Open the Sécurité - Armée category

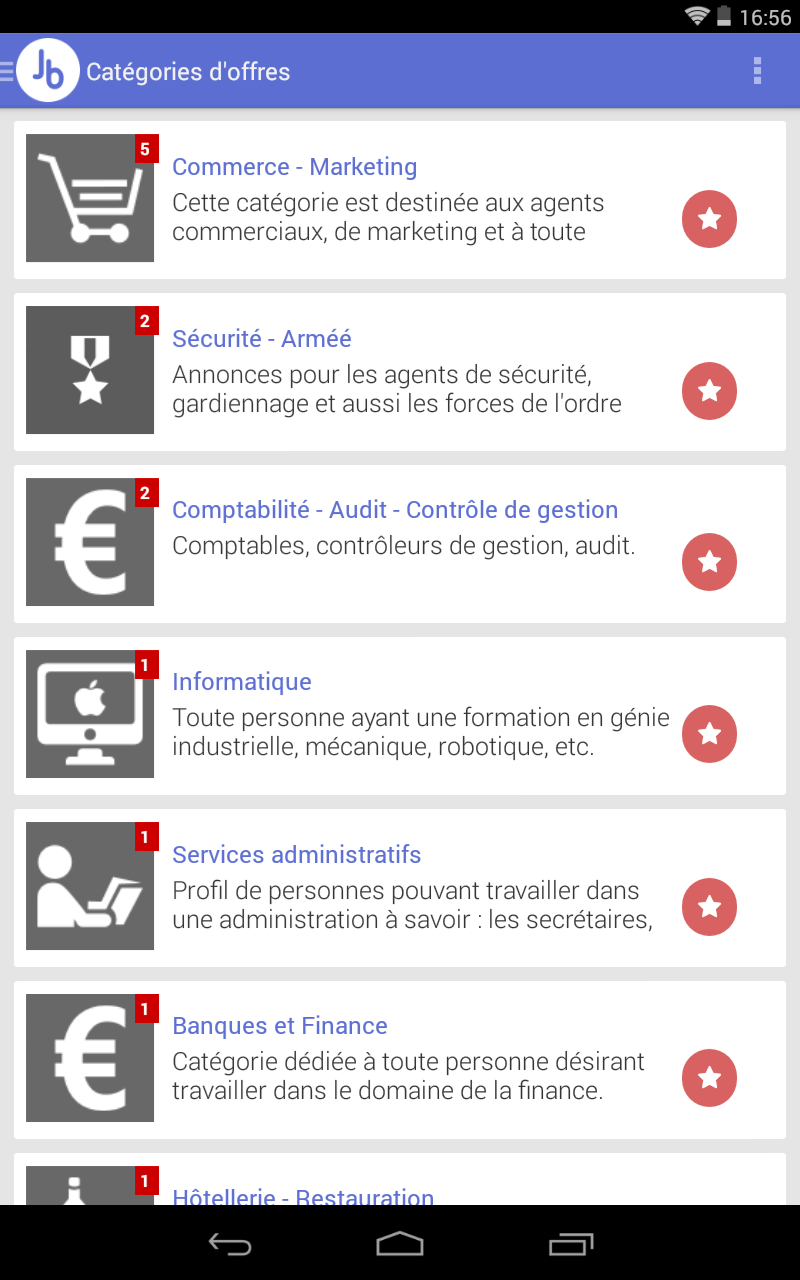point(262,339)
